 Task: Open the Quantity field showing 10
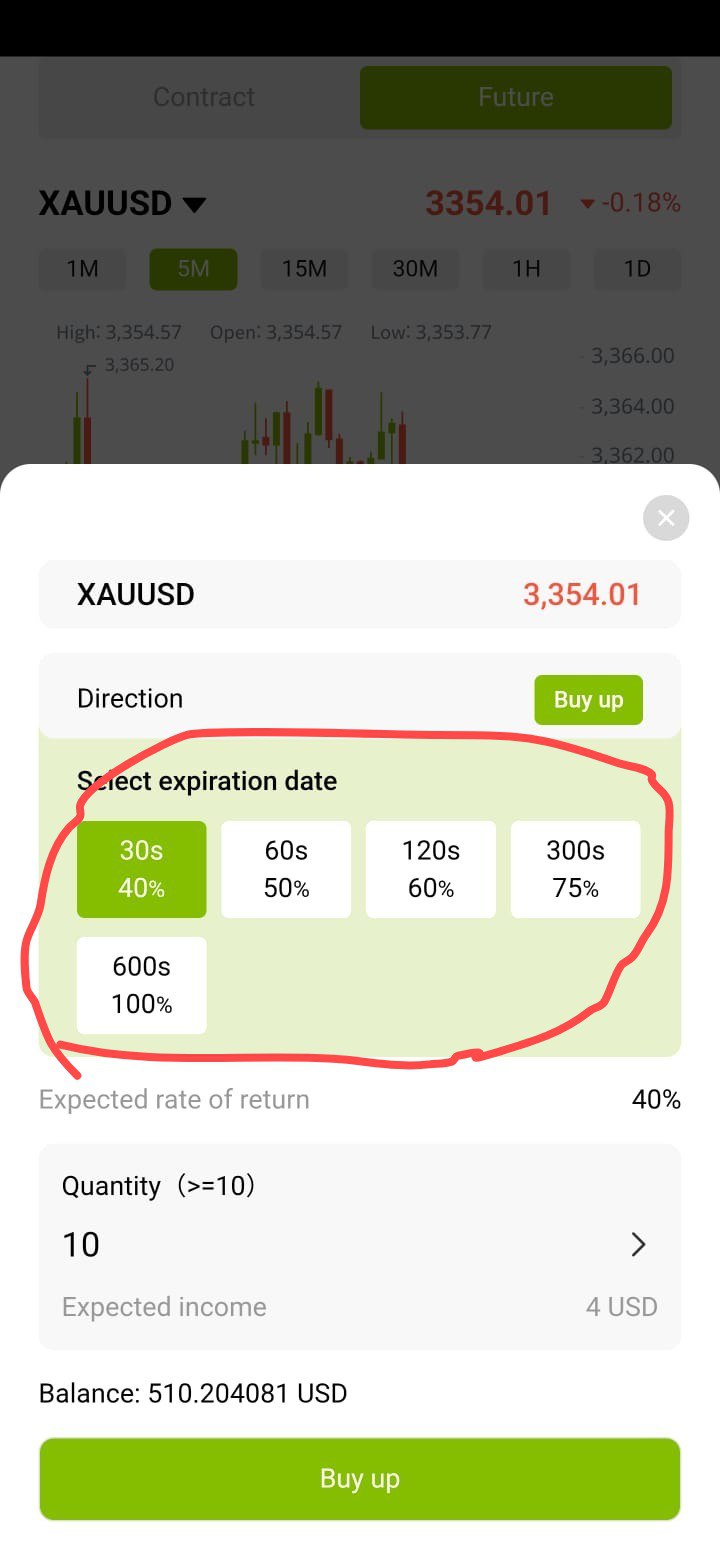coord(360,1245)
